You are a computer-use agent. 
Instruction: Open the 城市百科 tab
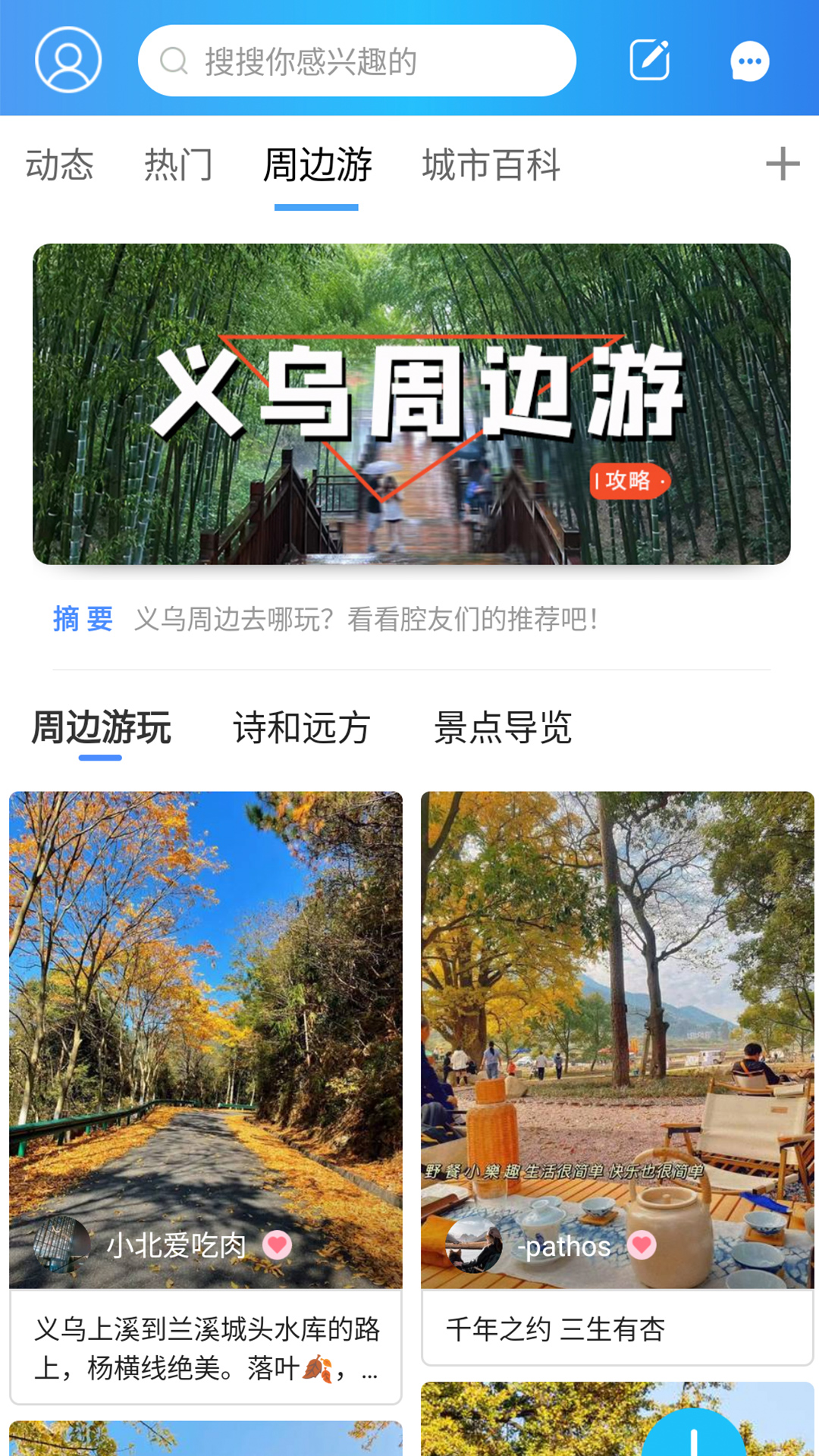point(493,165)
